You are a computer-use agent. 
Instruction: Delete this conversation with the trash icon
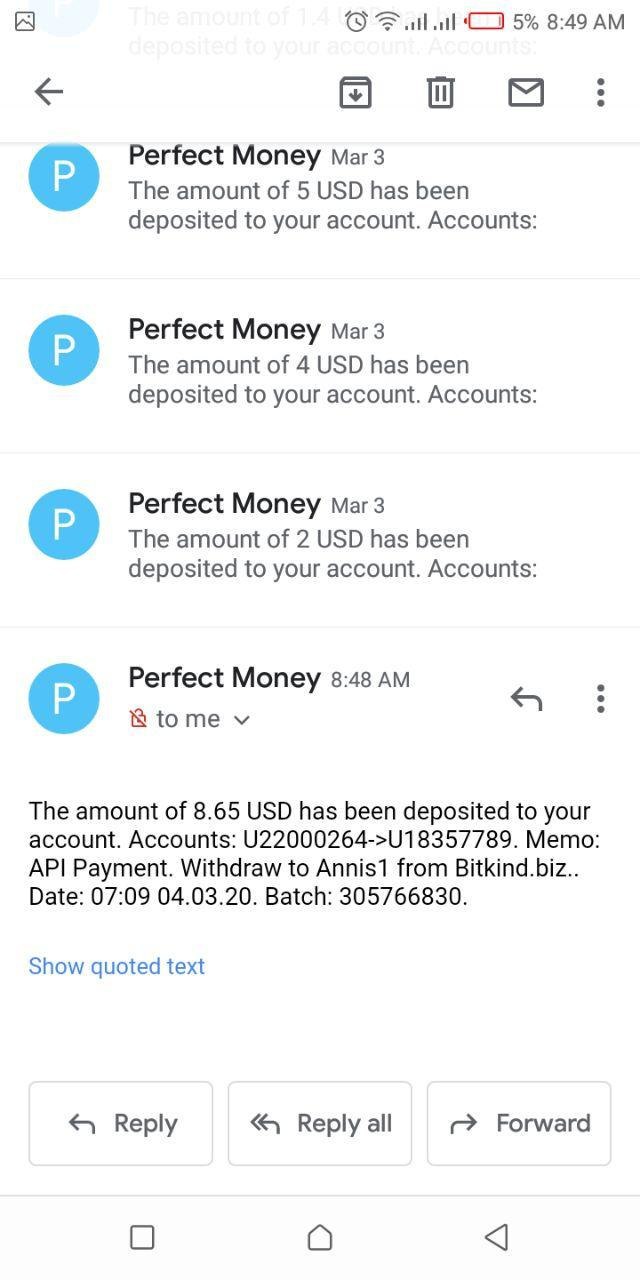click(440, 92)
